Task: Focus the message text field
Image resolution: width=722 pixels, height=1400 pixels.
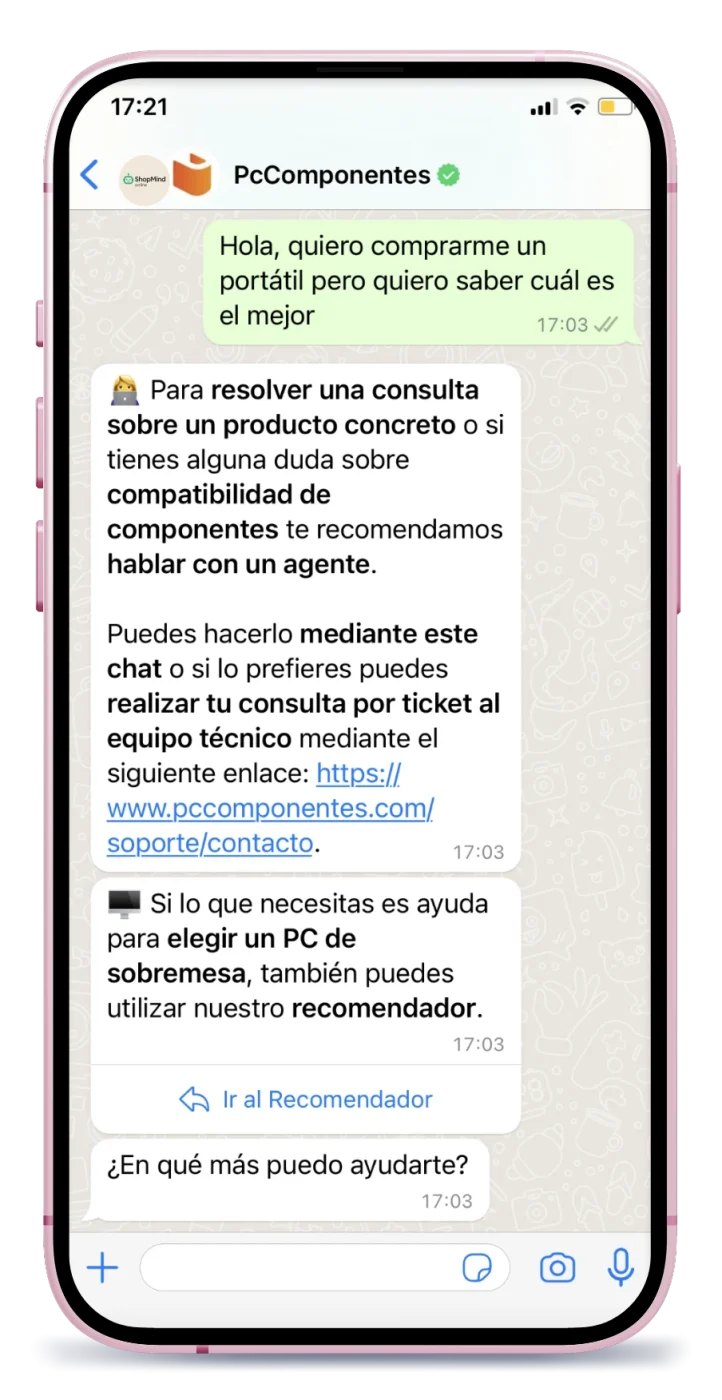Action: click(x=300, y=1269)
